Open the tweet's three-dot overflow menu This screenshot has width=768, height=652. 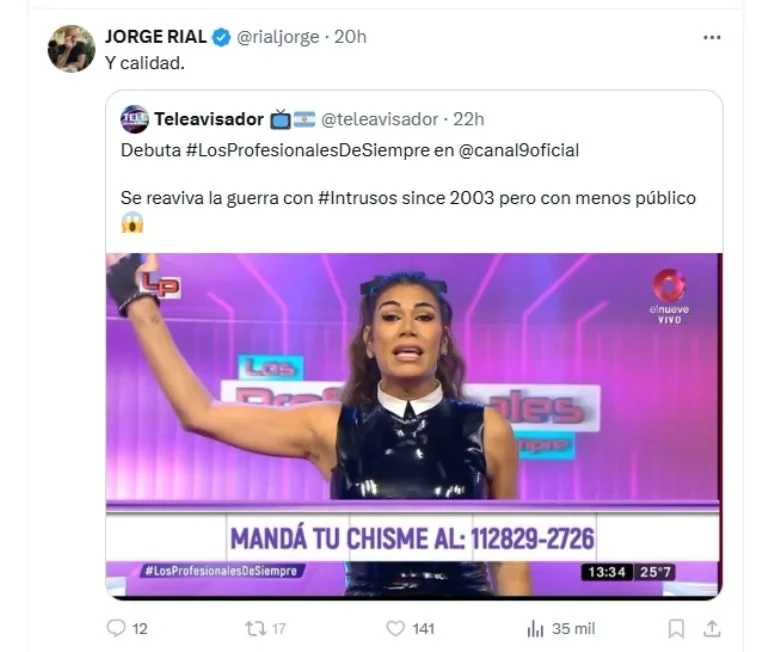(x=711, y=37)
